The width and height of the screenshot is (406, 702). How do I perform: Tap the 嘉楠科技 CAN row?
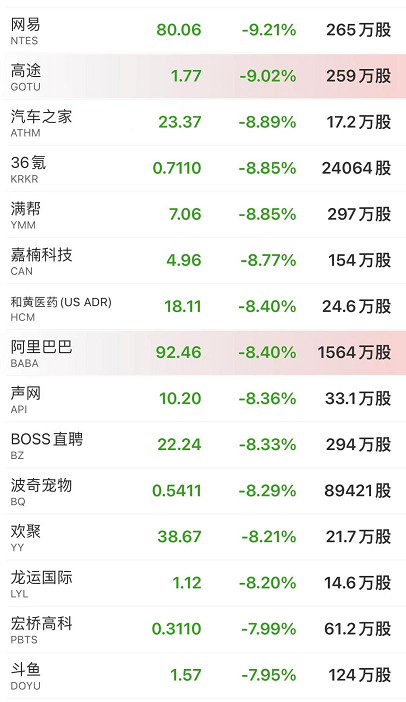203,261
